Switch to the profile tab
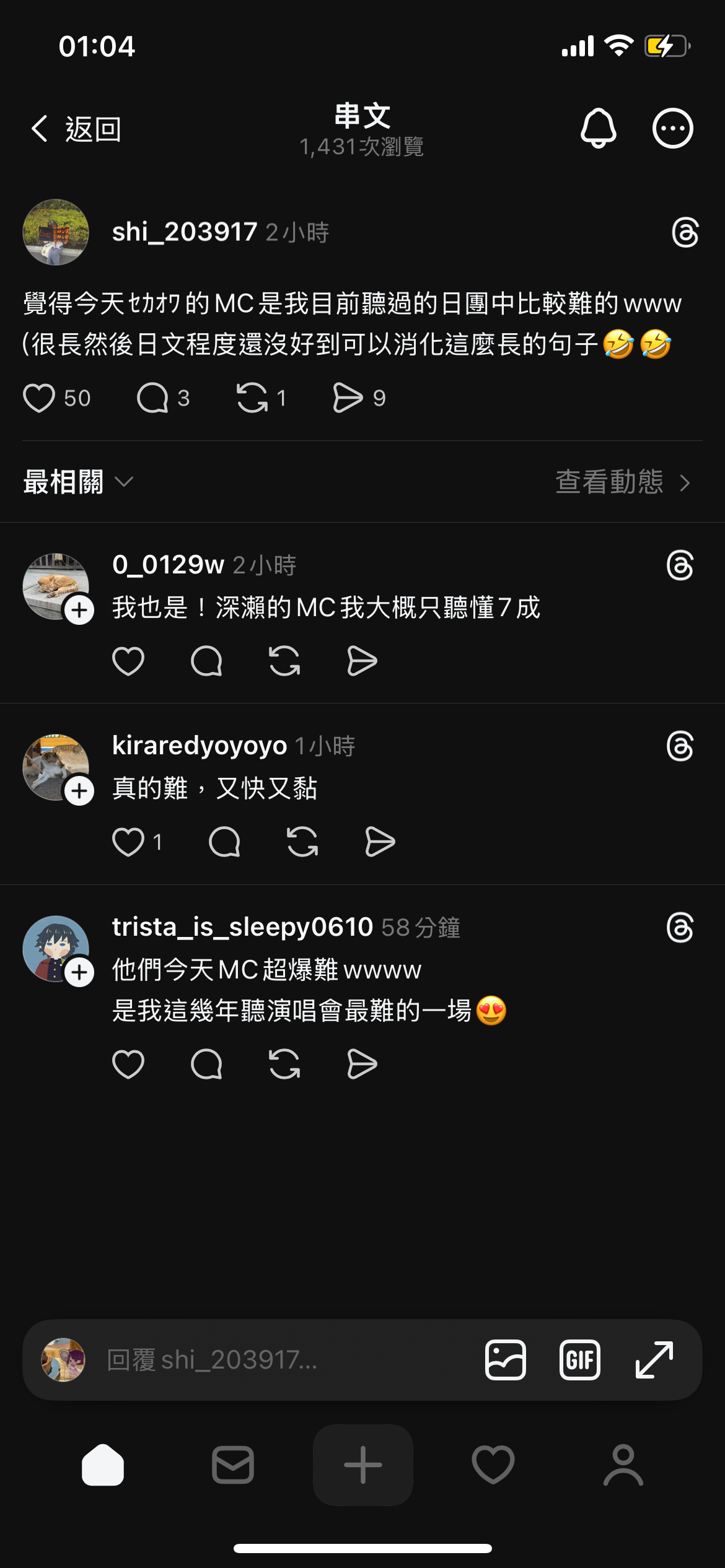 coord(623,1465)
